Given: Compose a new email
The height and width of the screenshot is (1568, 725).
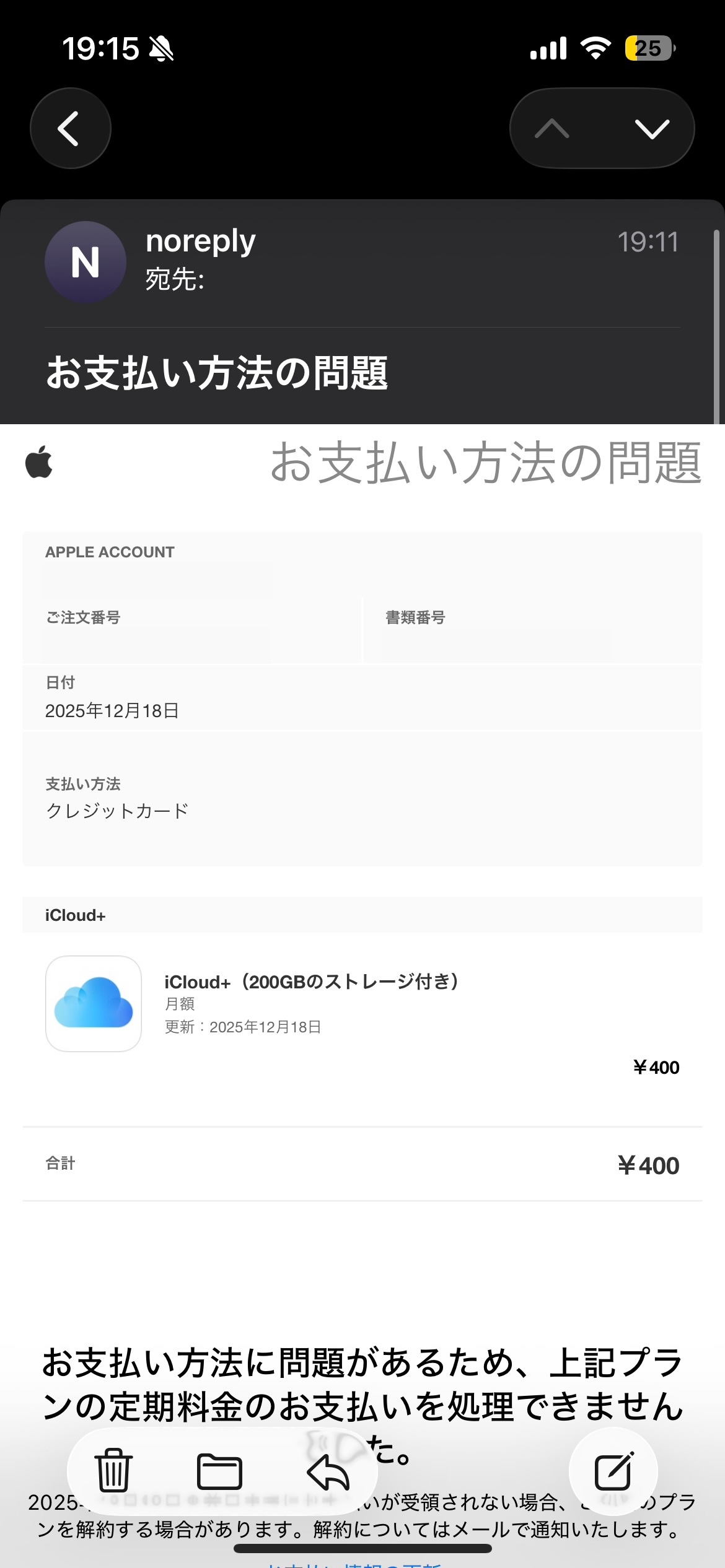Looking at the screenshot, I should pos(613,1470).
